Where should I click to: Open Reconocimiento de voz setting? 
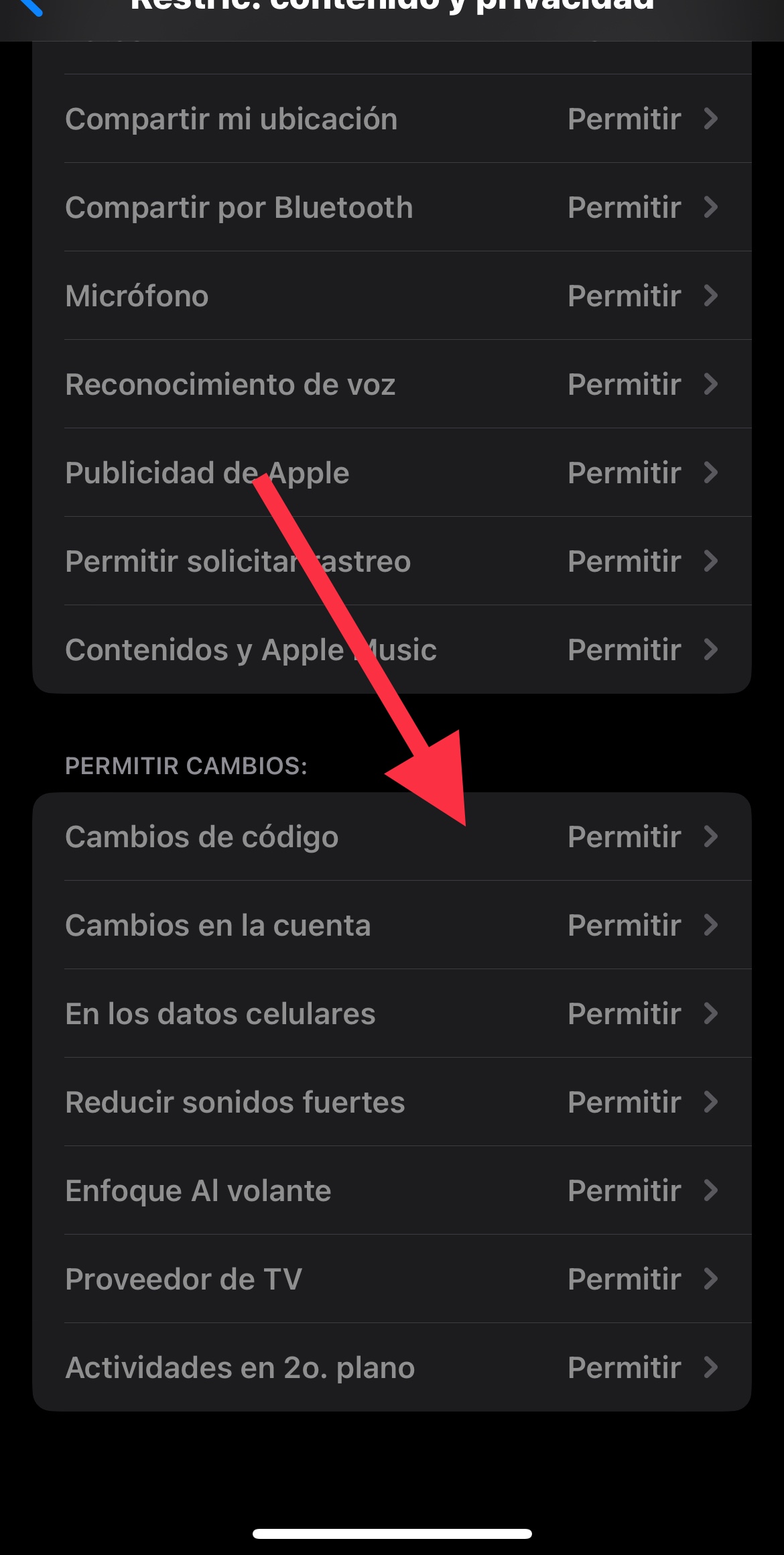(391, 385)
